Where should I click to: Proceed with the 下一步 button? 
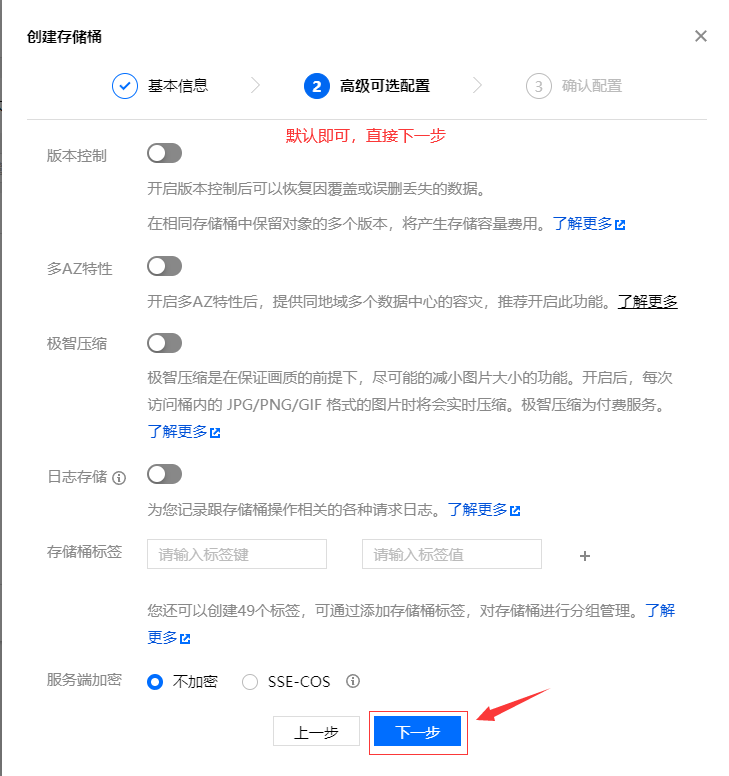click(x=417, y=732)
